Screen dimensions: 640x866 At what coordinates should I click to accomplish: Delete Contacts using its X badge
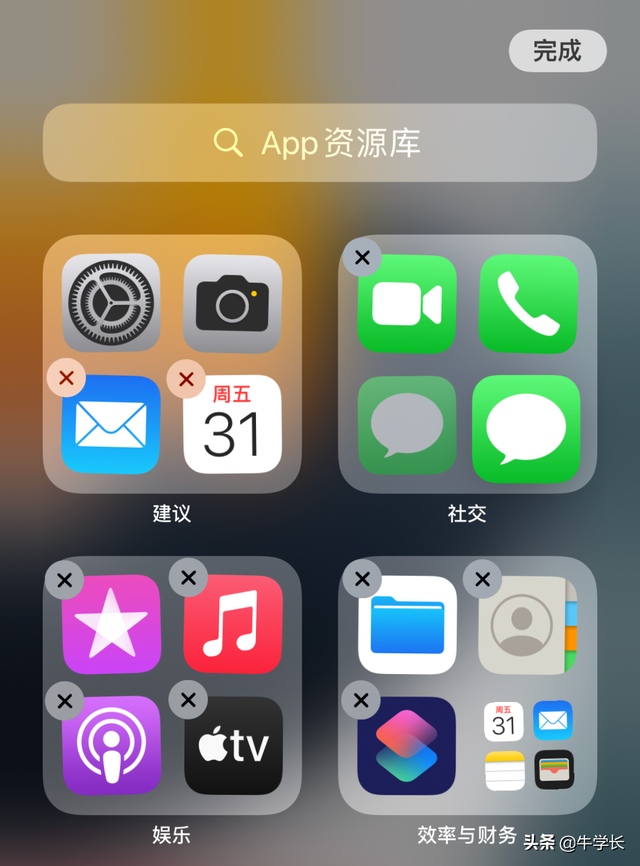(482, 578)
